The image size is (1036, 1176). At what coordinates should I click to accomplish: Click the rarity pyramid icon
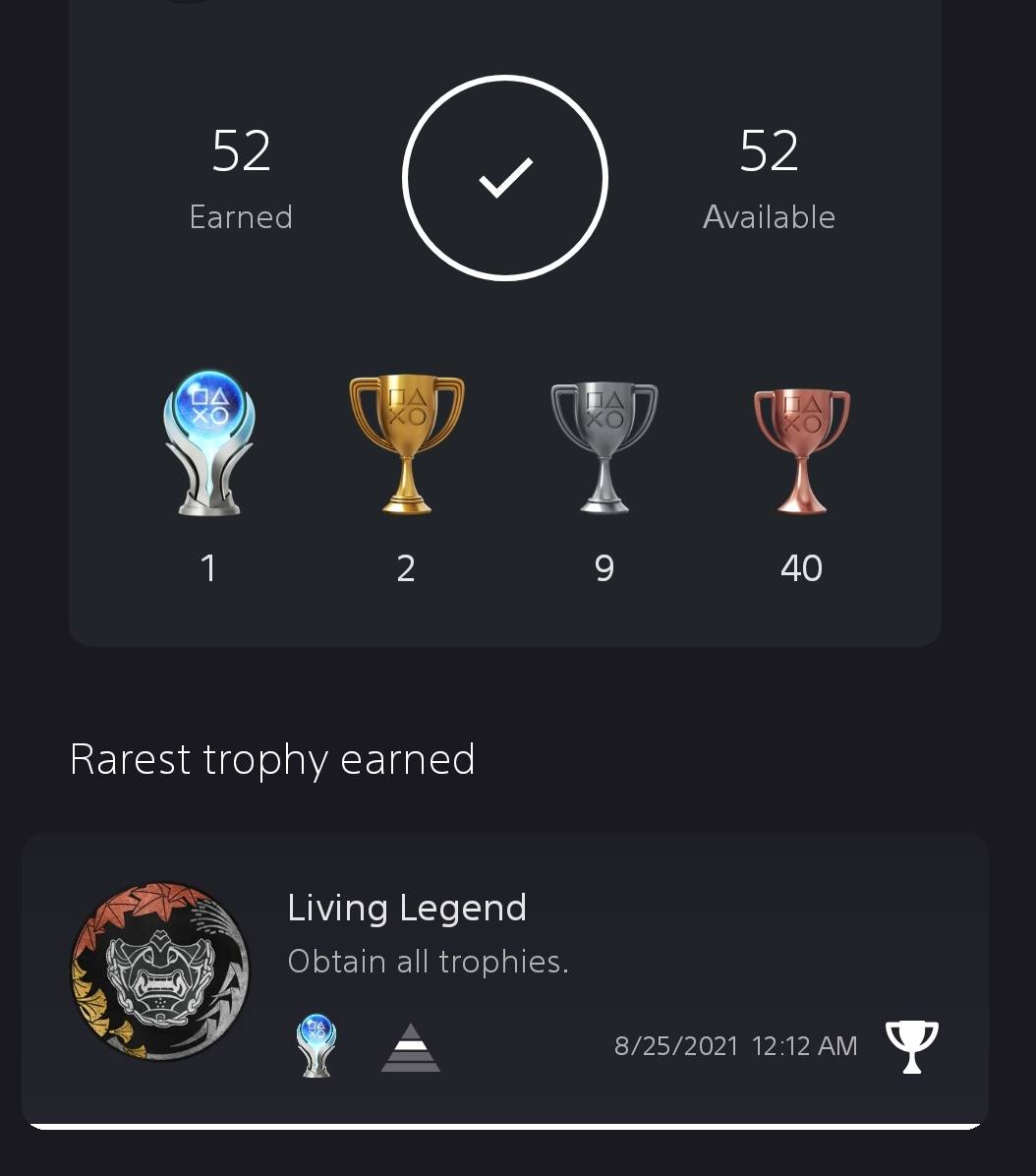pyautogui.click(x=410, y=1045)
